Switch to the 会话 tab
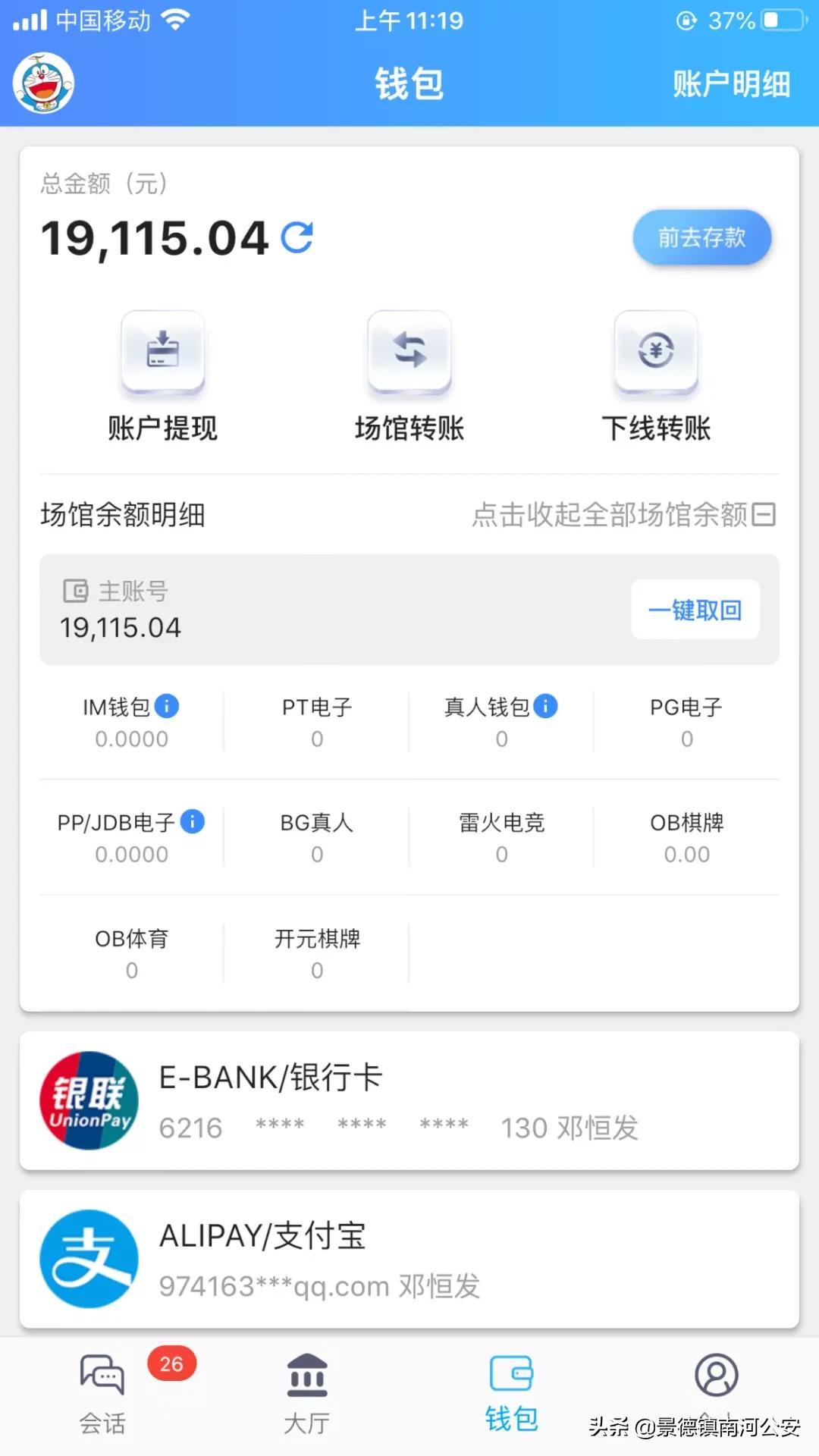Image resolution: width=819 pixels, height=1456 pixels. (101, 1395)
